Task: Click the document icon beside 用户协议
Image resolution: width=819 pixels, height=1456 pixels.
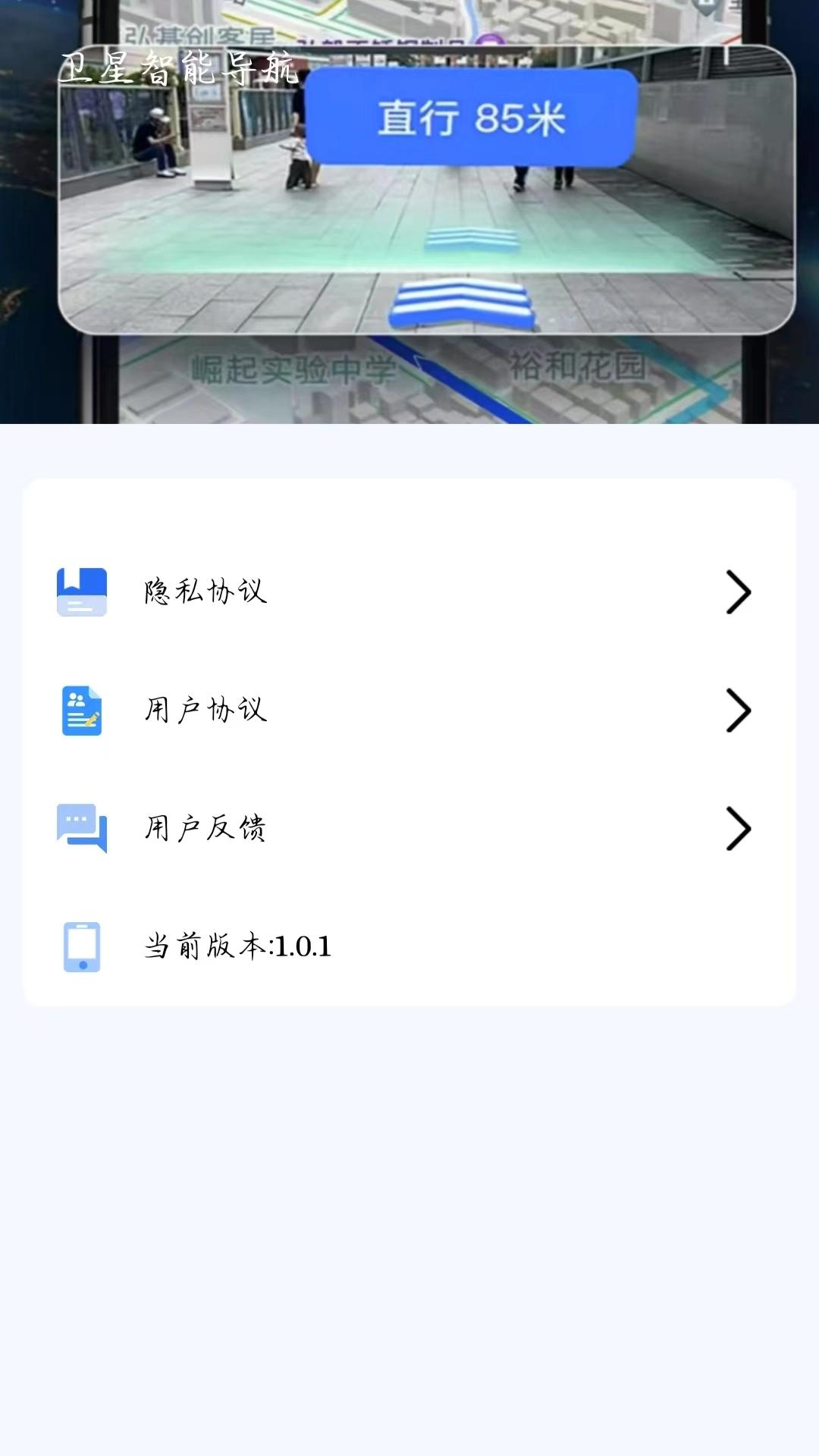Action: point(81,711)
